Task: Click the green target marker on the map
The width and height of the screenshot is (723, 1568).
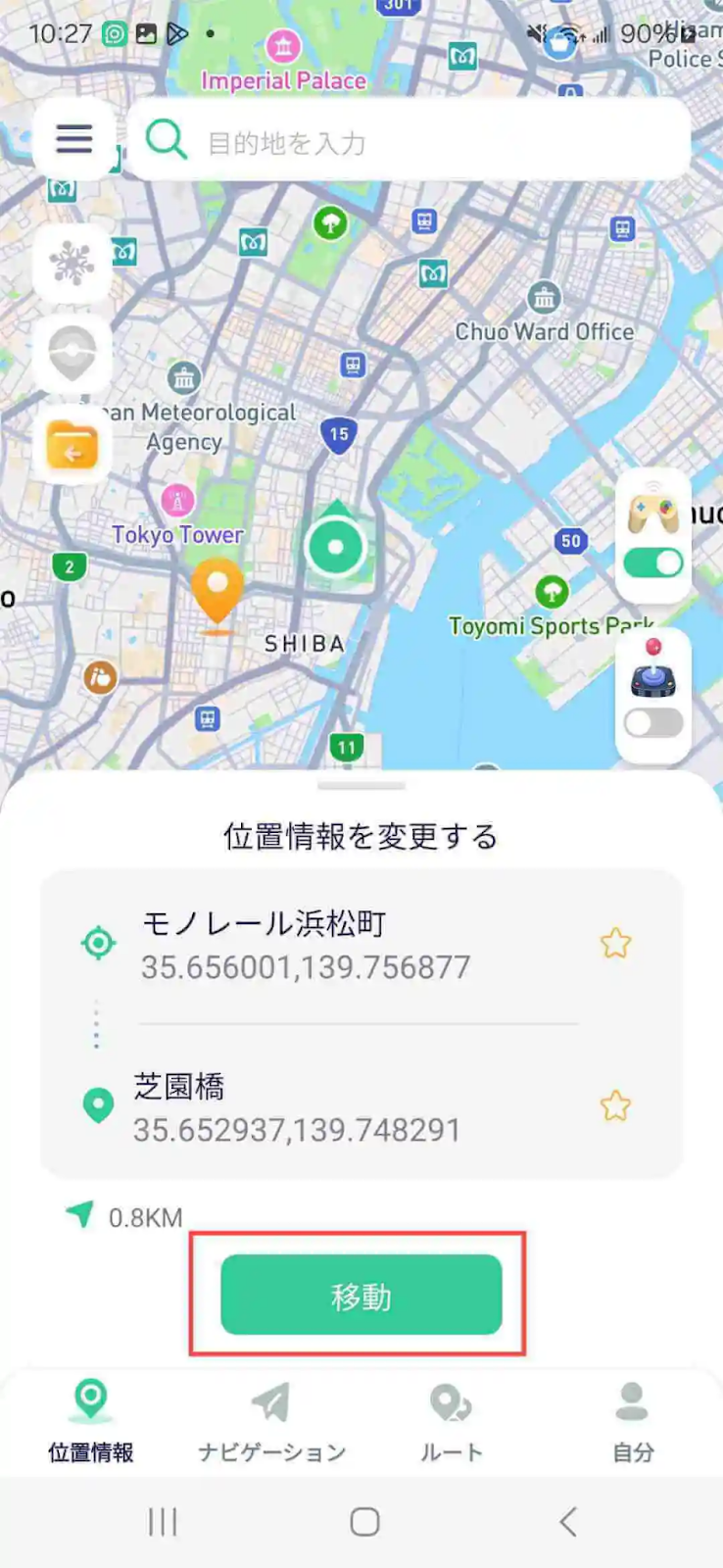Action: [335, 545]
